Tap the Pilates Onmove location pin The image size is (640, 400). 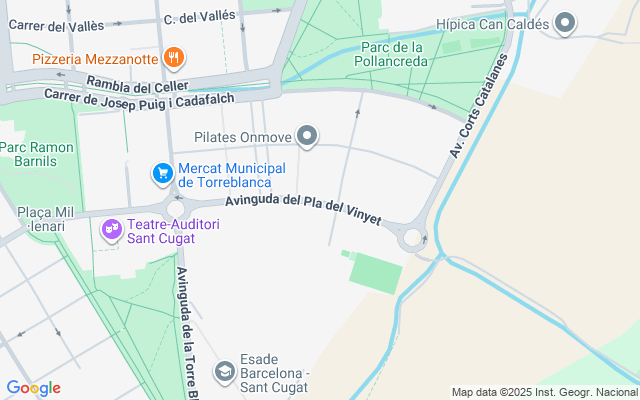point(308,135)
